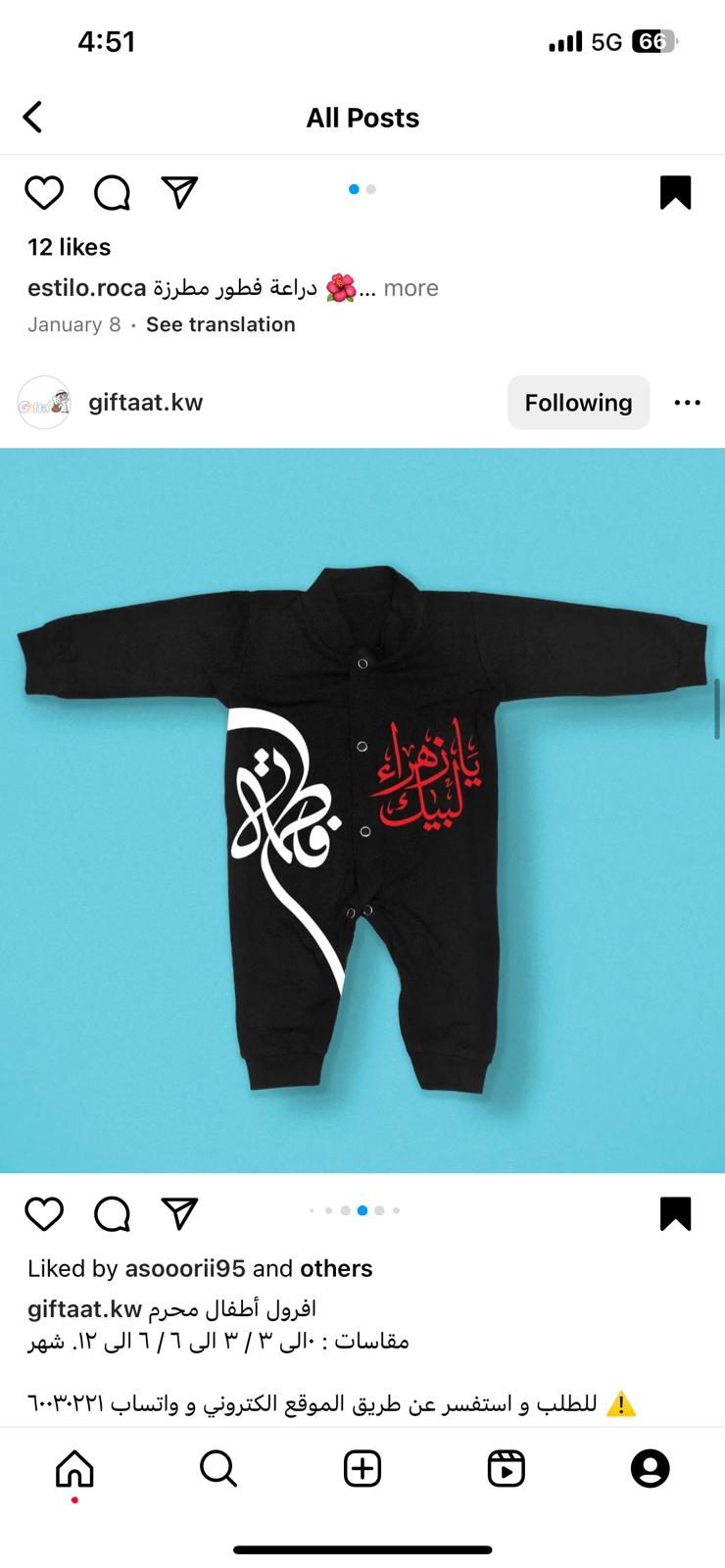Image resolution: width=725 pixels, height=1568 pixels.
Task: Comment on the giftaat.kw post
Action: 112,1213
